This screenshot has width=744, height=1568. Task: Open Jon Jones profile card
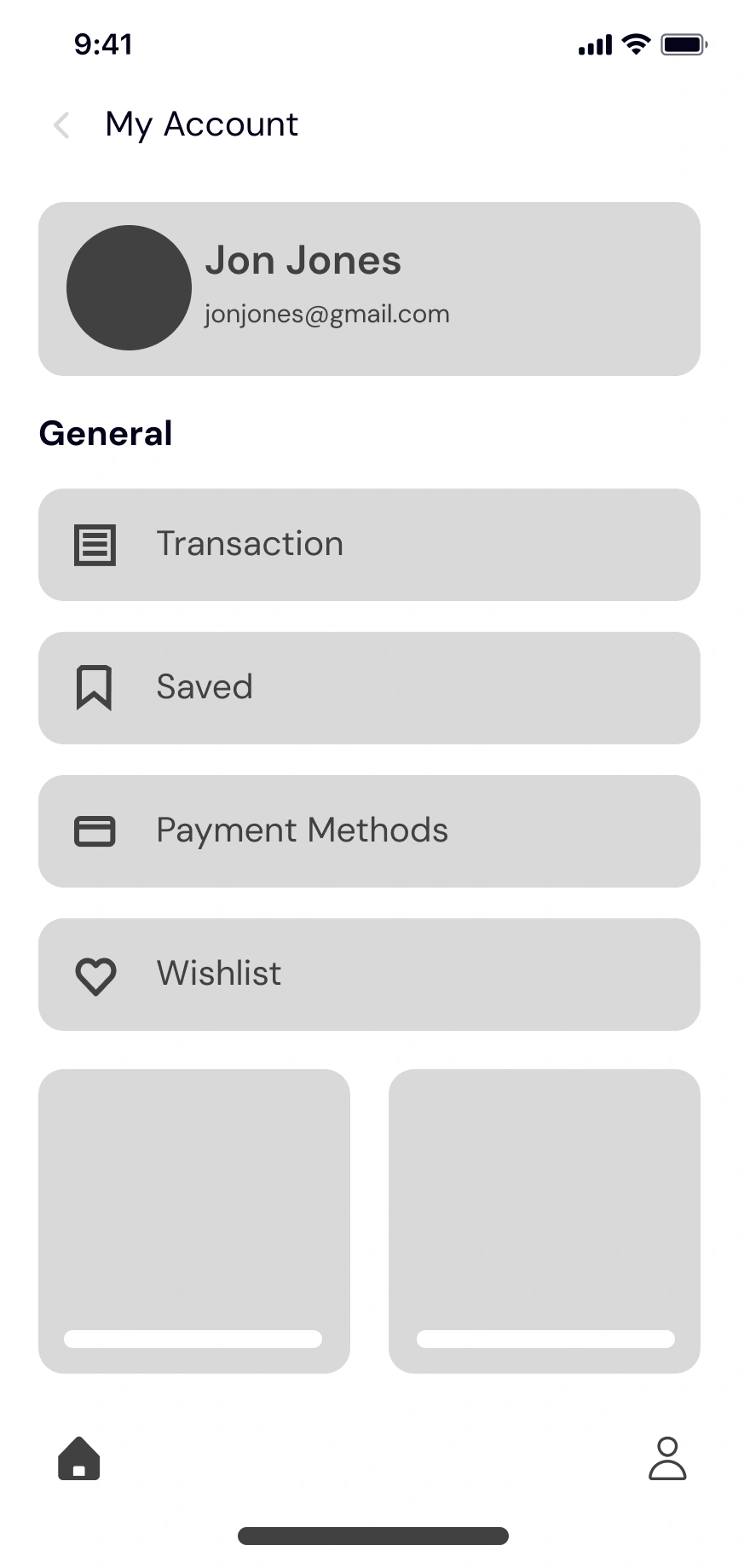click(x=369, y=289)
